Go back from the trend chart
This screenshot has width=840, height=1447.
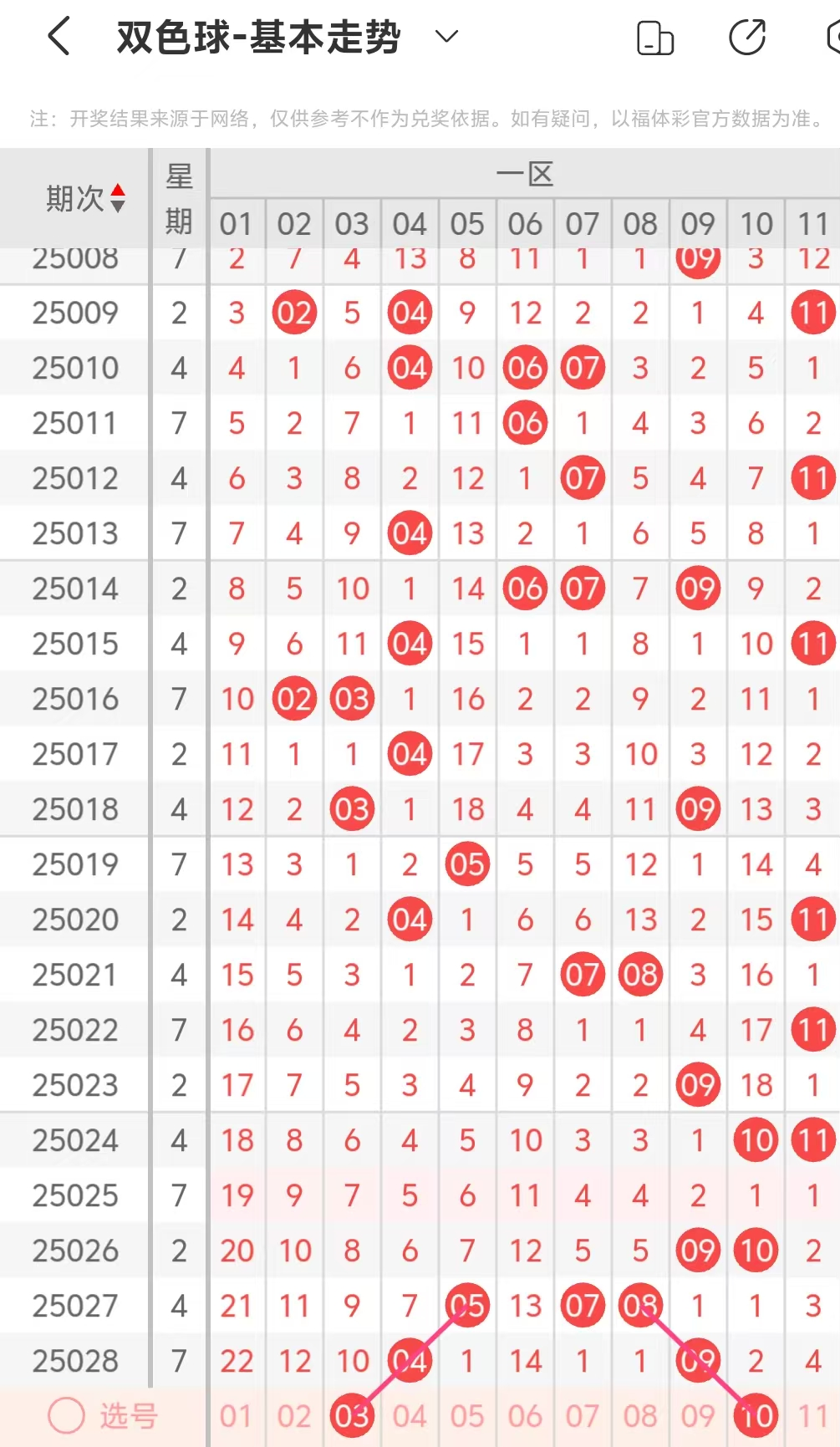59,38
